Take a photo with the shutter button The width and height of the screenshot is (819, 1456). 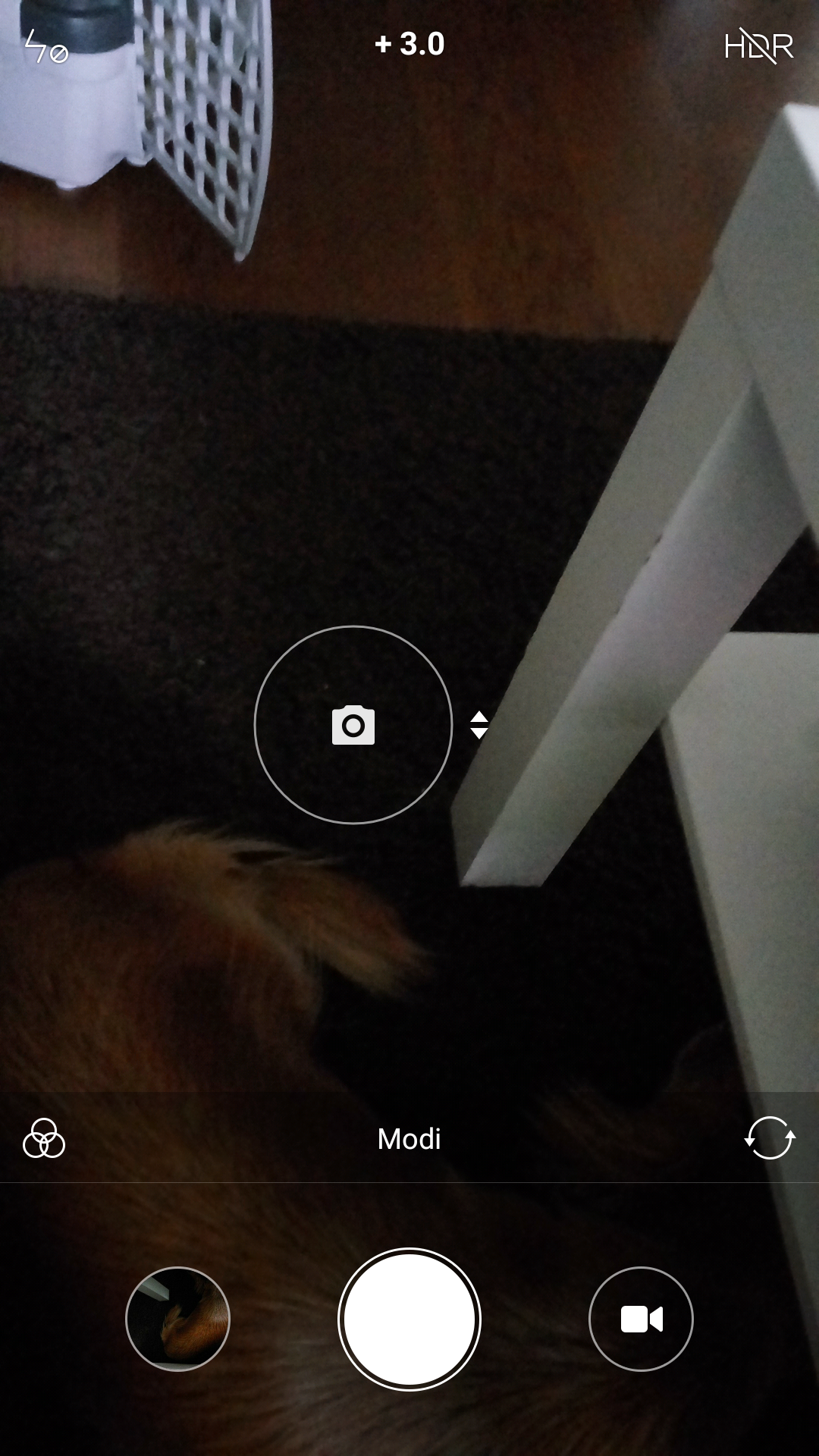coord(409,1319)
